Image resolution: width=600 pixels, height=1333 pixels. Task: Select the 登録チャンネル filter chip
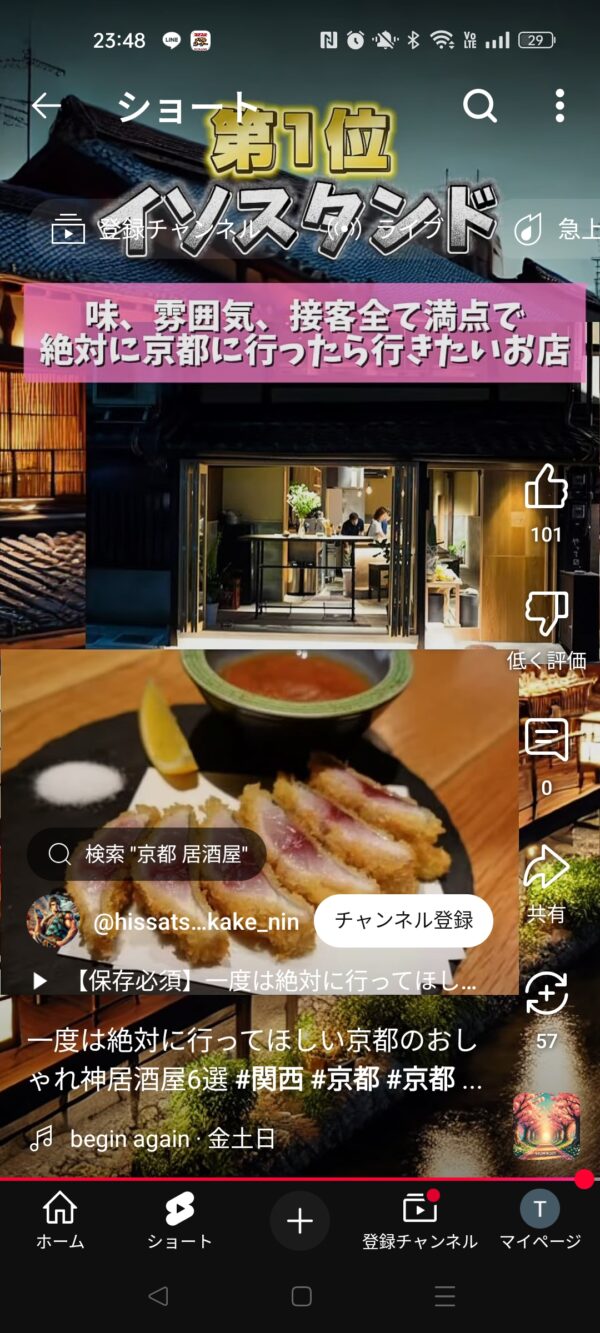(150, 230)
